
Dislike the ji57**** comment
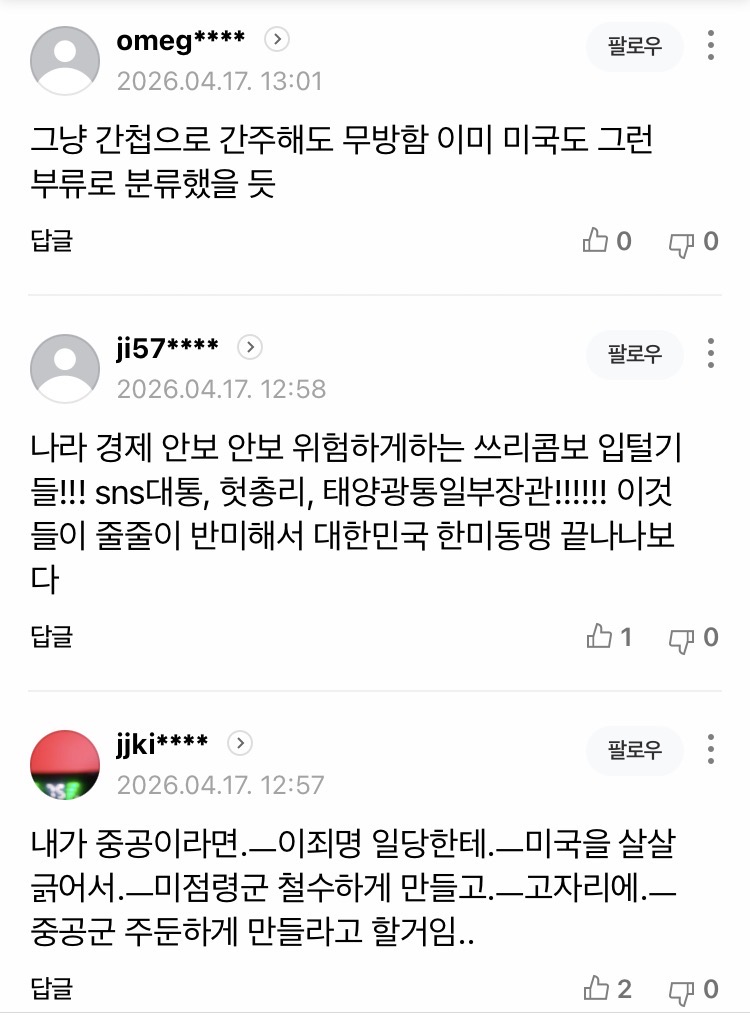point(682,638)
